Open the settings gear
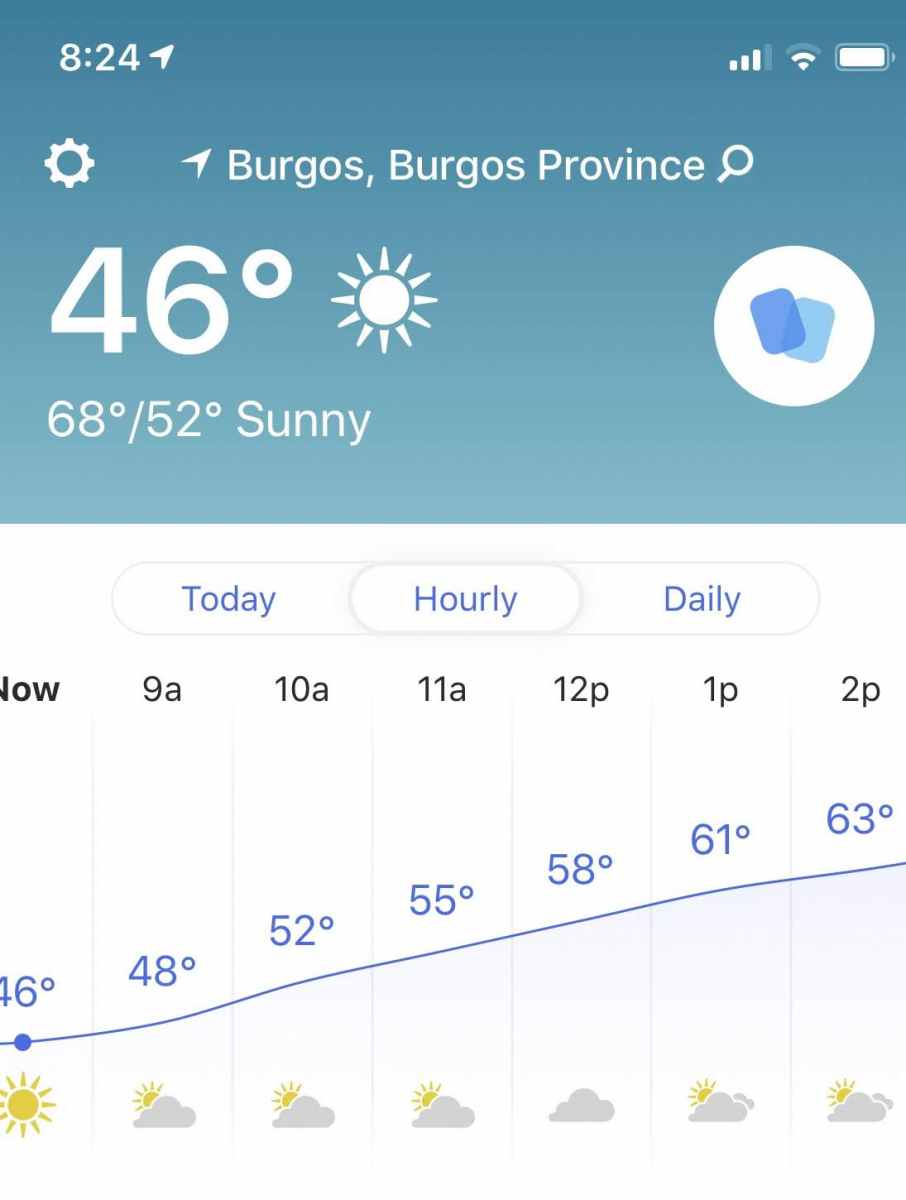906x1200 pixels. point(70,165)
